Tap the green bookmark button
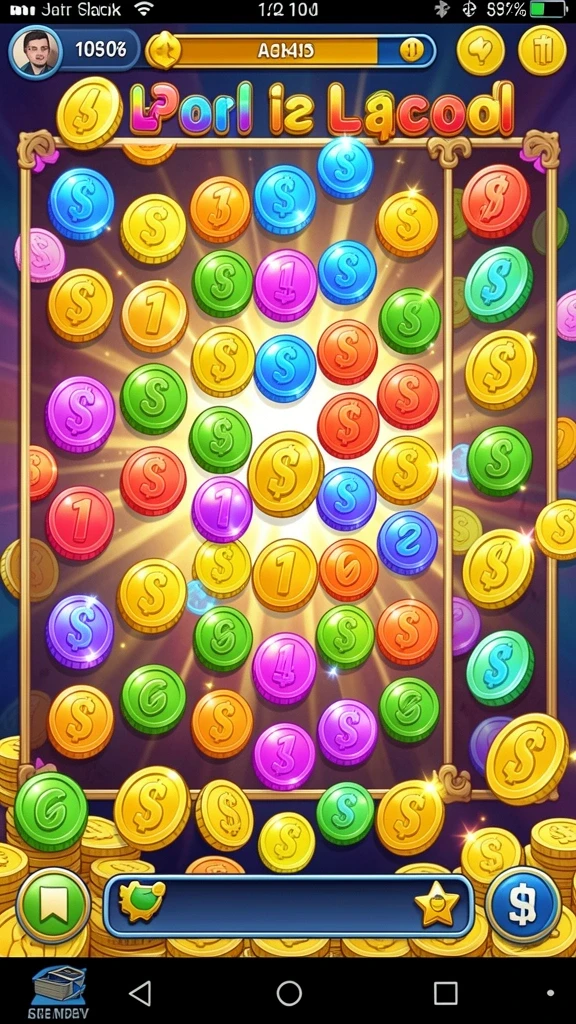This screenshot has width=576, height=1024. click(53, 905)
